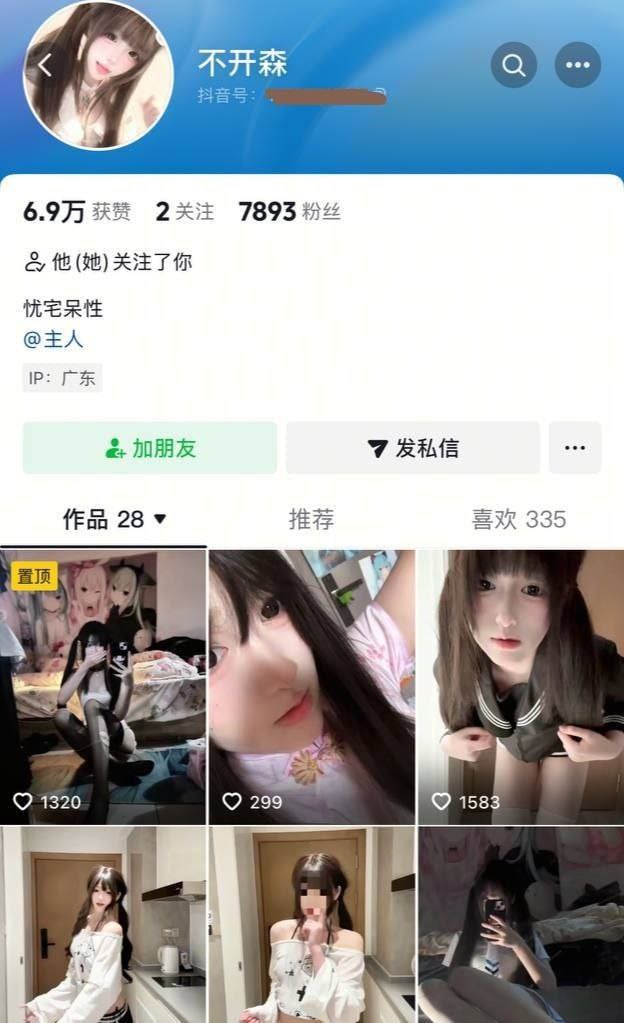624x1023 pixels.
Task: Open the pinned 置顶 video with 1320 likes
Action: click(x=103, y=686)
